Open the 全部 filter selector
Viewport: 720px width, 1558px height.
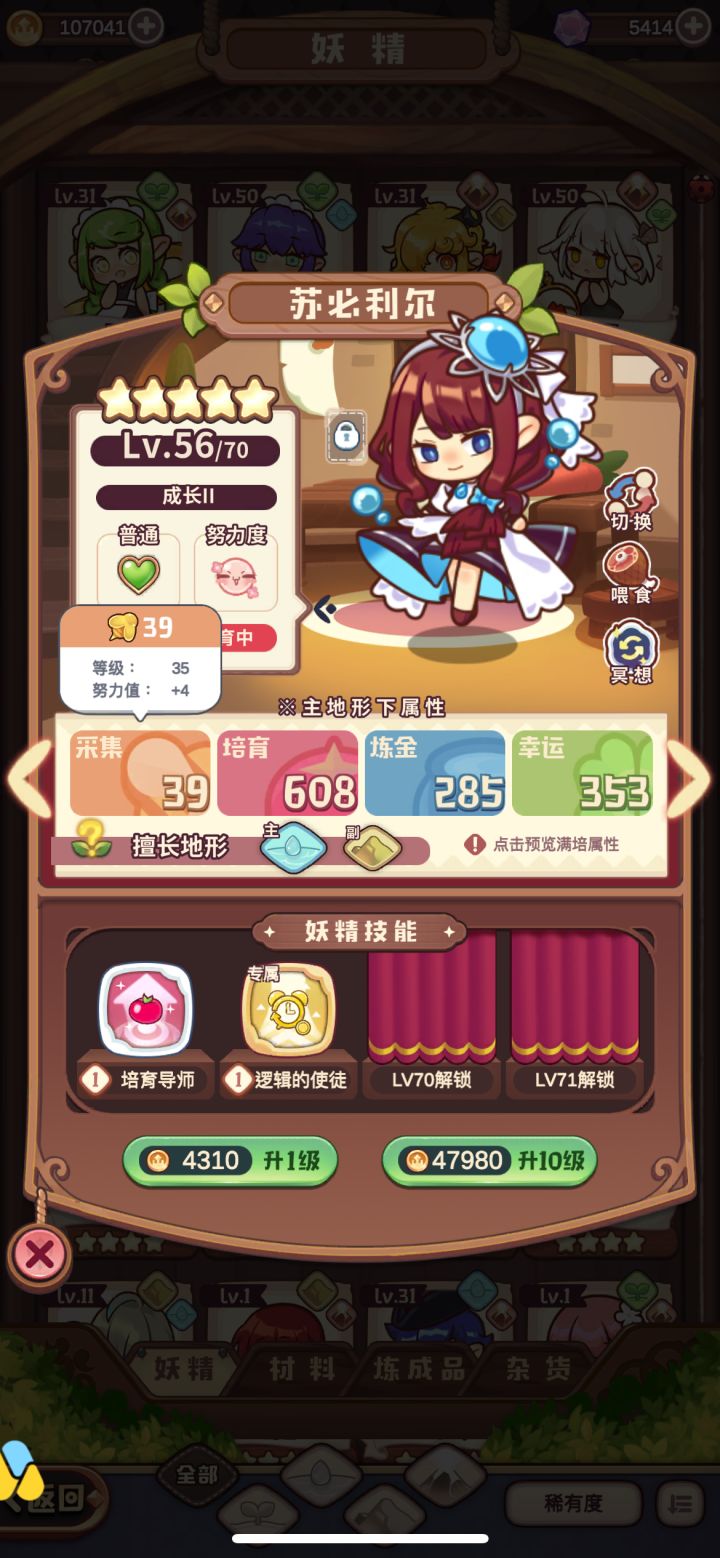[198, 1473]
